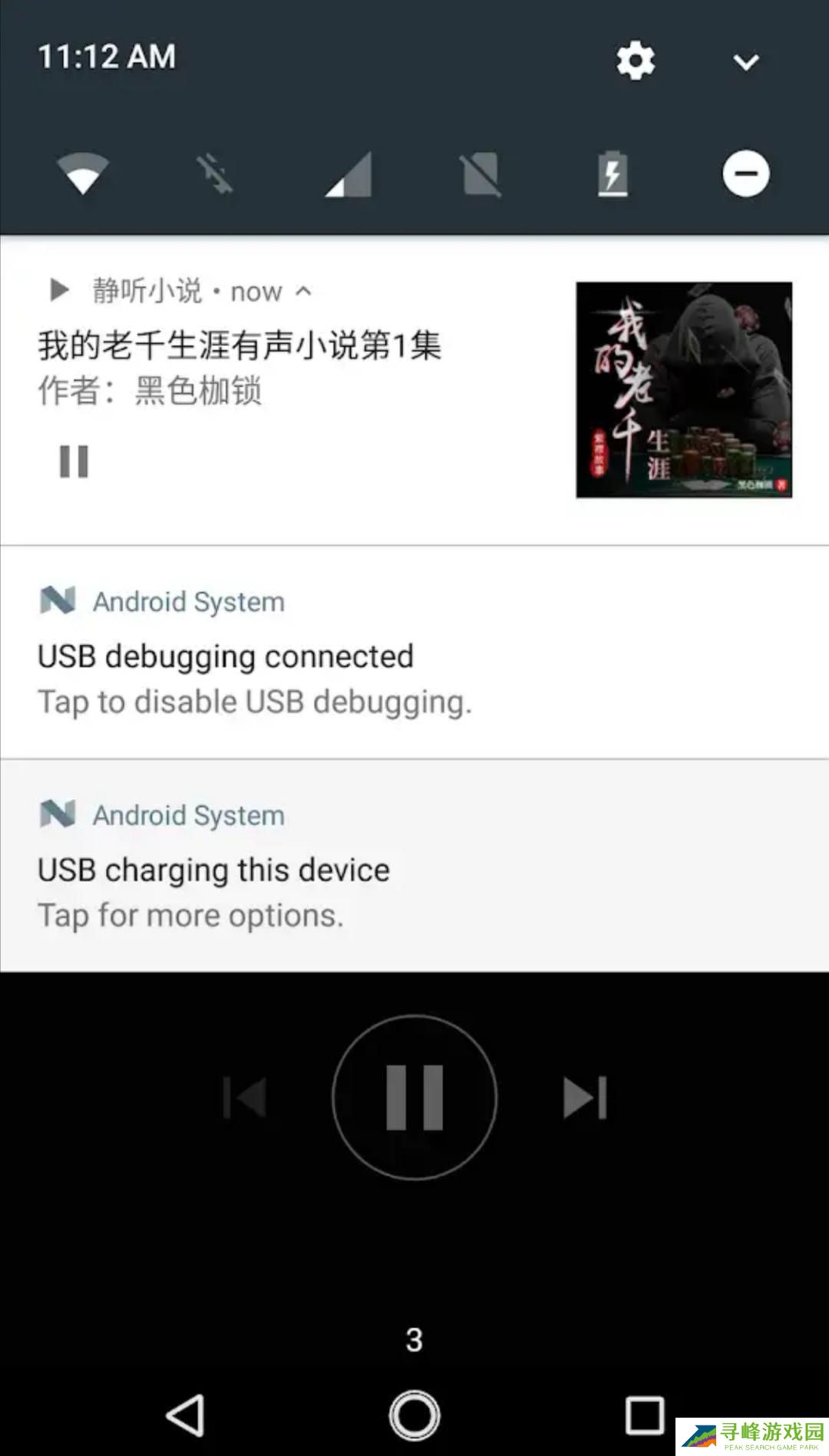Viewport: 829px width, 1456px height.
Task: Open the 我的老千生涯 album cover
Action: click(x=684, y=390)
